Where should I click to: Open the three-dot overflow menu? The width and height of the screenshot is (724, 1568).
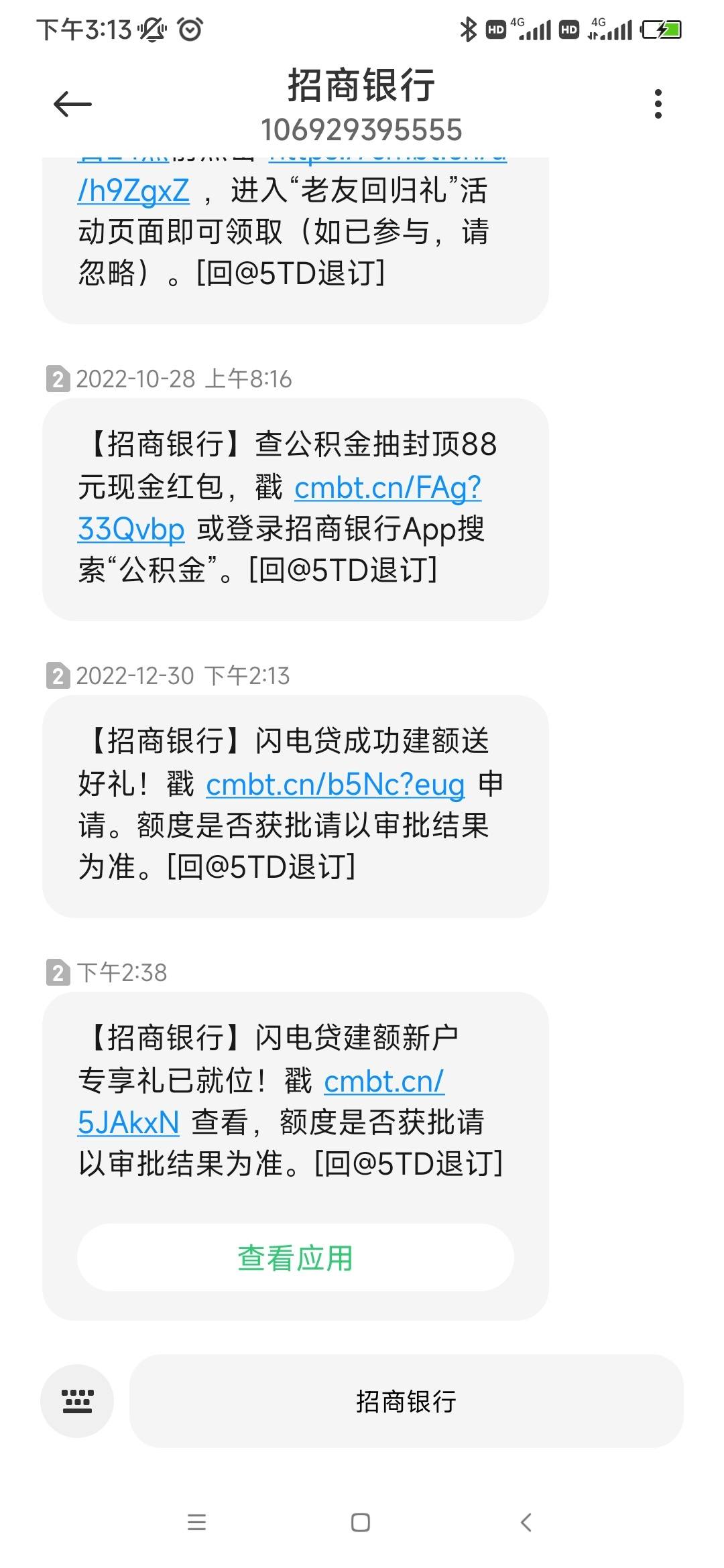658,104
